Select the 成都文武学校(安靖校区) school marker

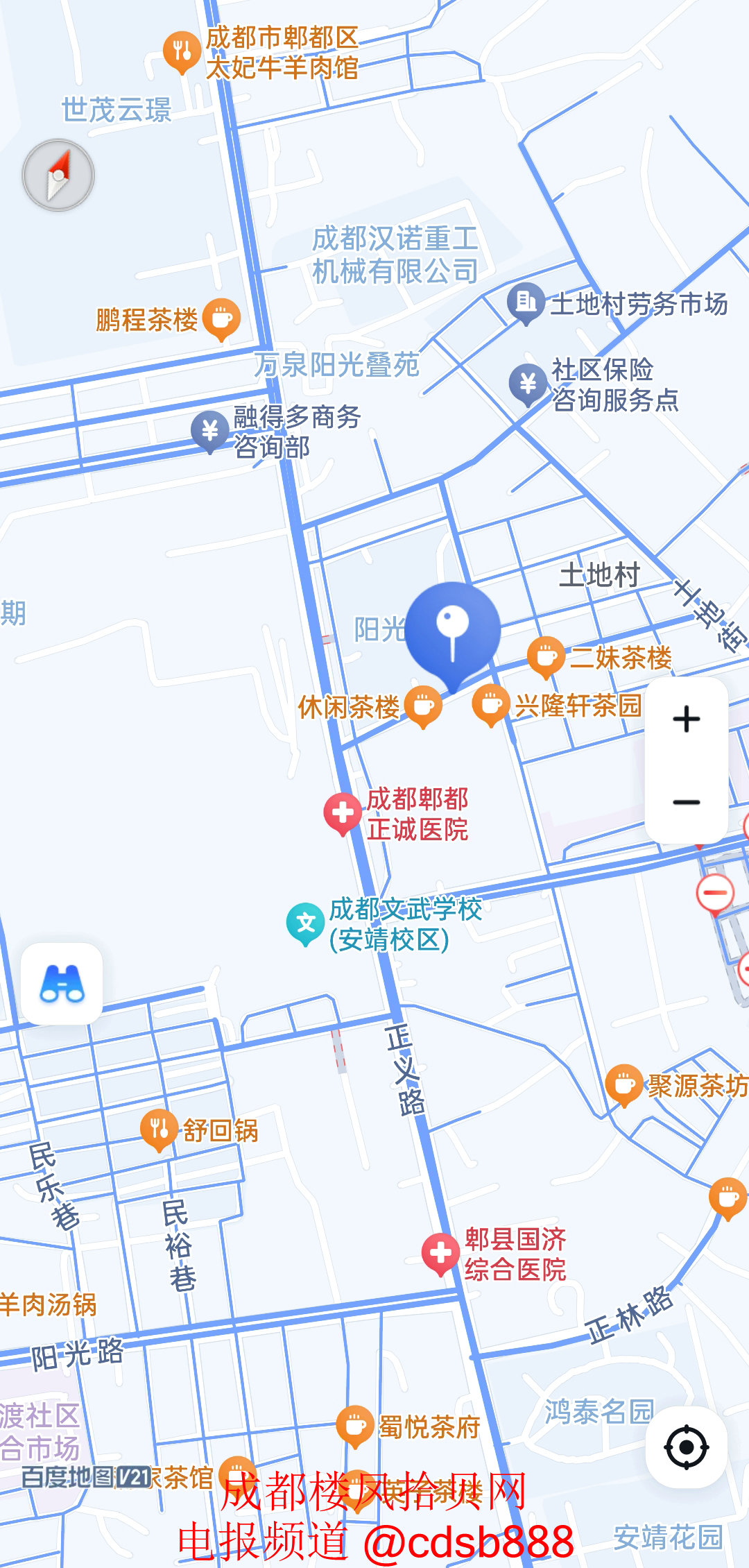pos(305,923)
